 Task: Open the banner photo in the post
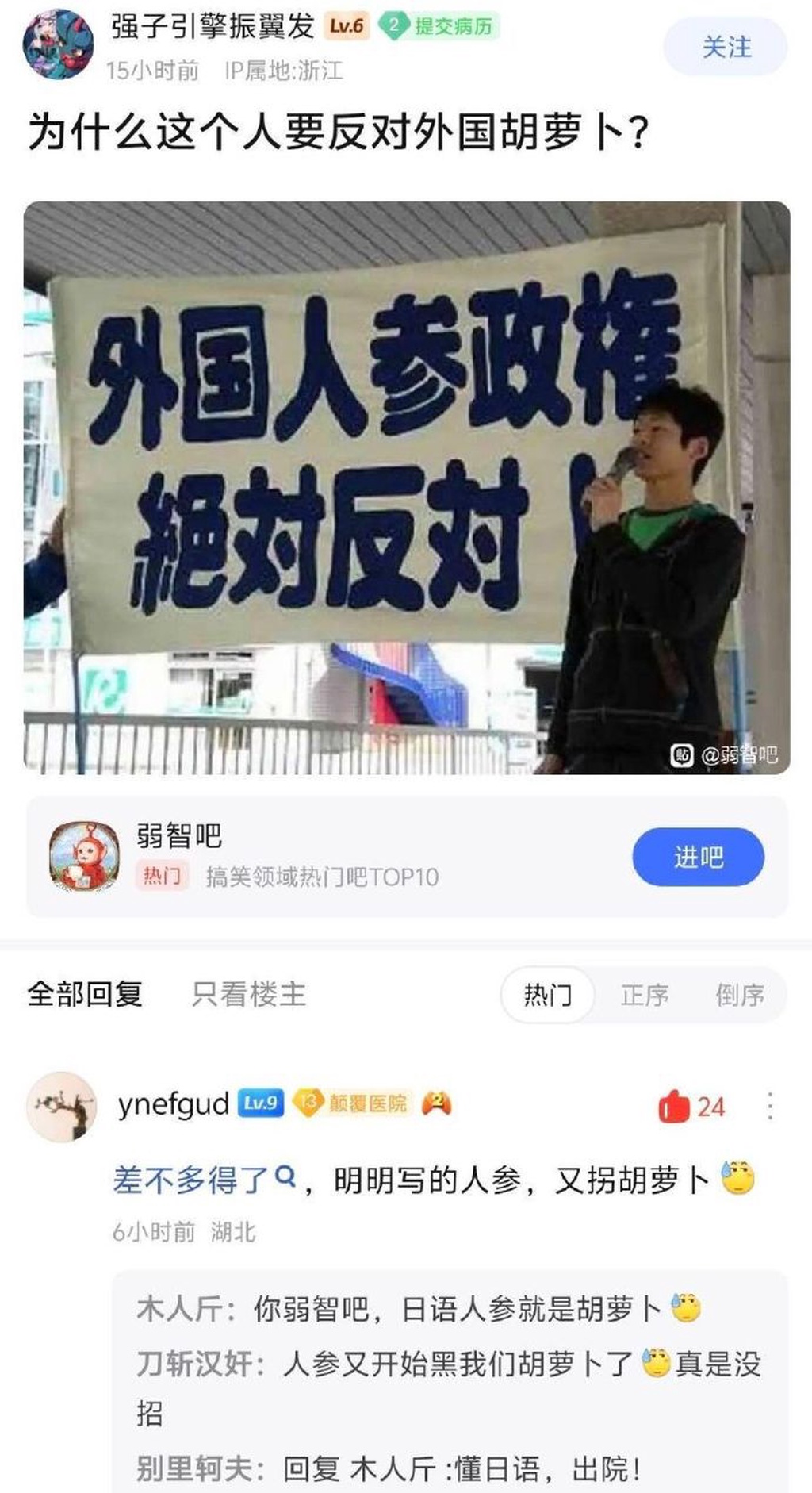pos(406,487)
